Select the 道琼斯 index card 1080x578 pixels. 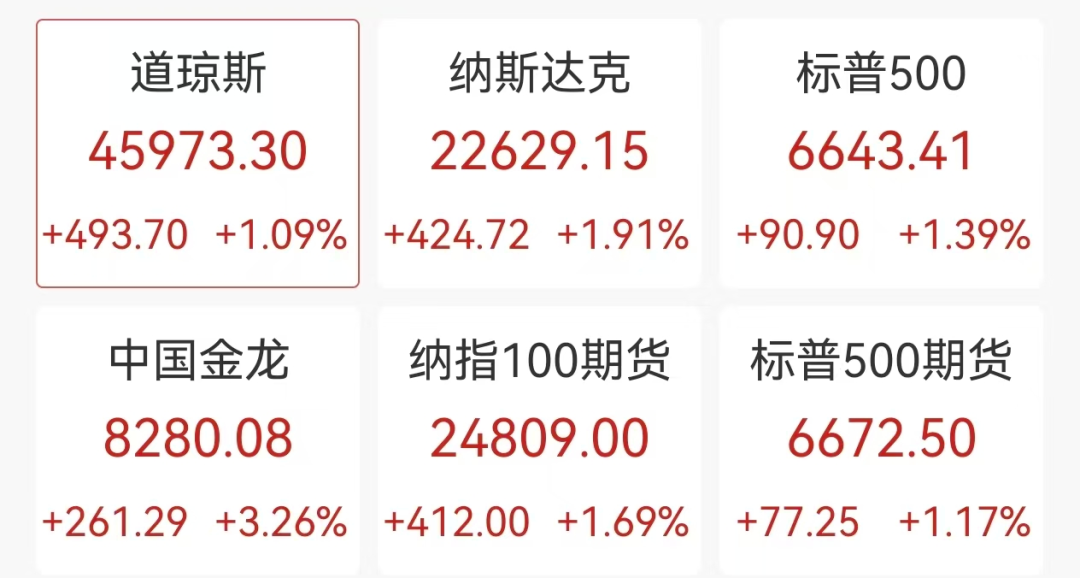pos(198,153)
